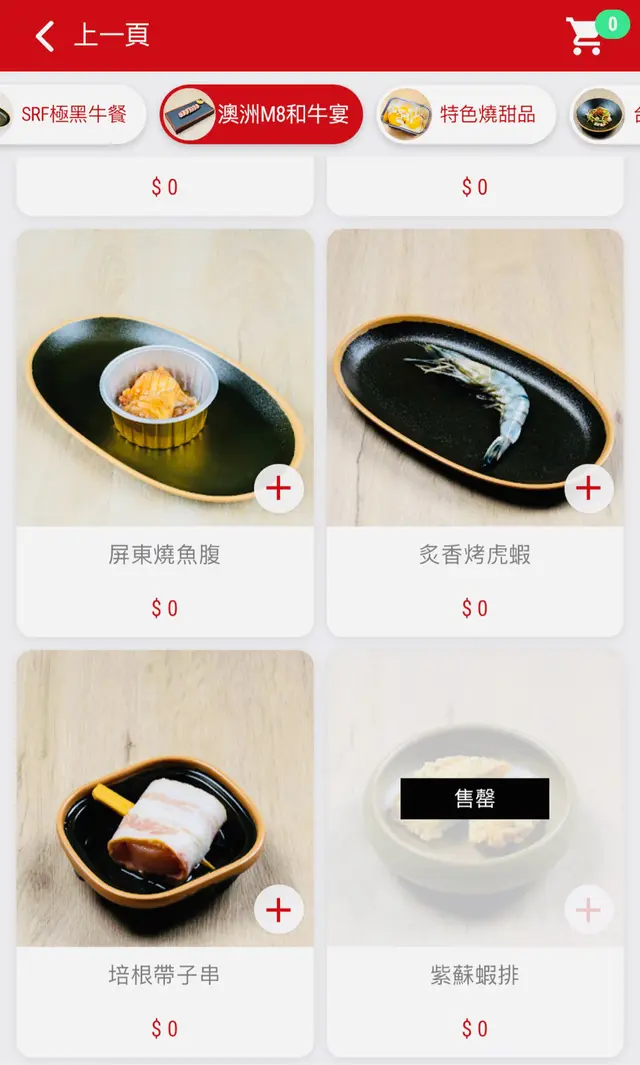
Task: Open the 屏東燒魚腹 item card
Action: [165, 400]
